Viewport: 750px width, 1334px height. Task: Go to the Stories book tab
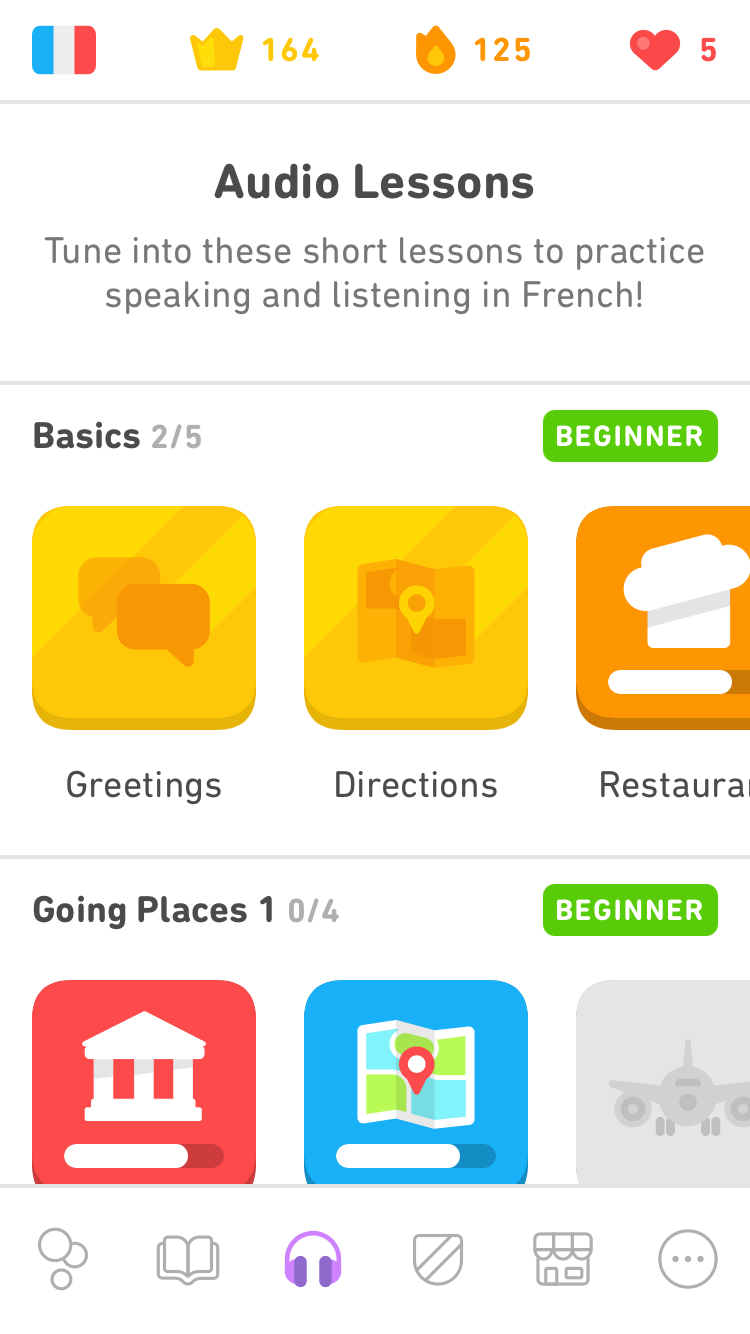pyautogui.click(x=188, y=1259)
